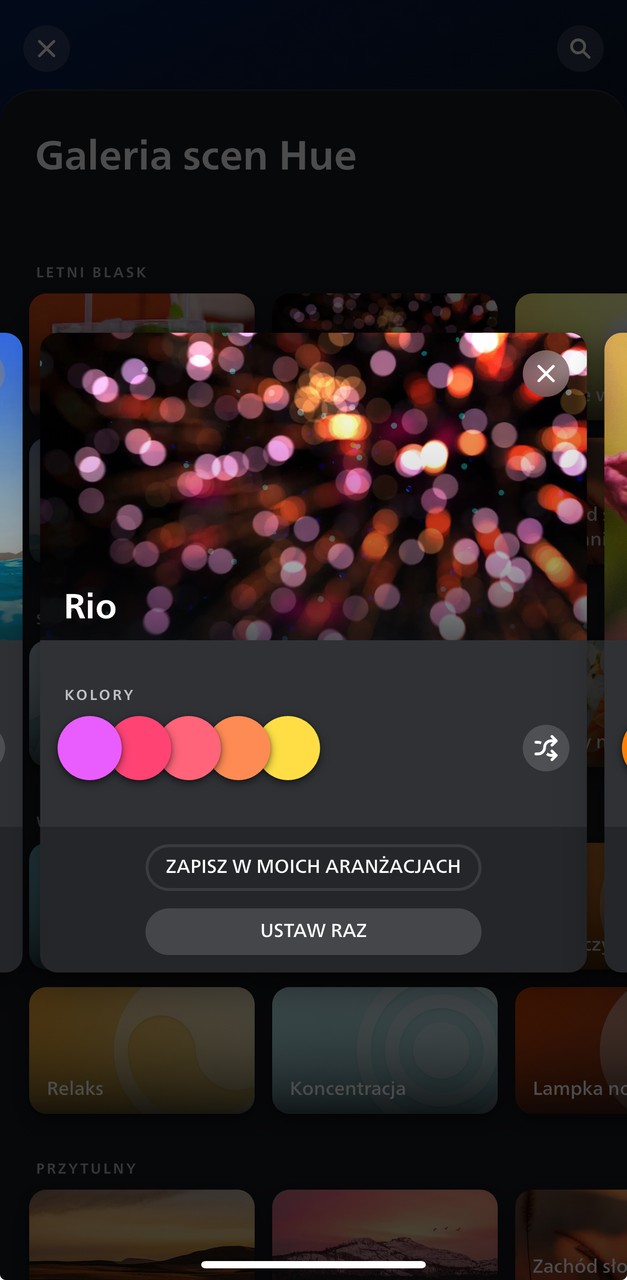Close the Hue scene gallery
Viewport: 627px width, 1280px height.
tap(46, 48)
